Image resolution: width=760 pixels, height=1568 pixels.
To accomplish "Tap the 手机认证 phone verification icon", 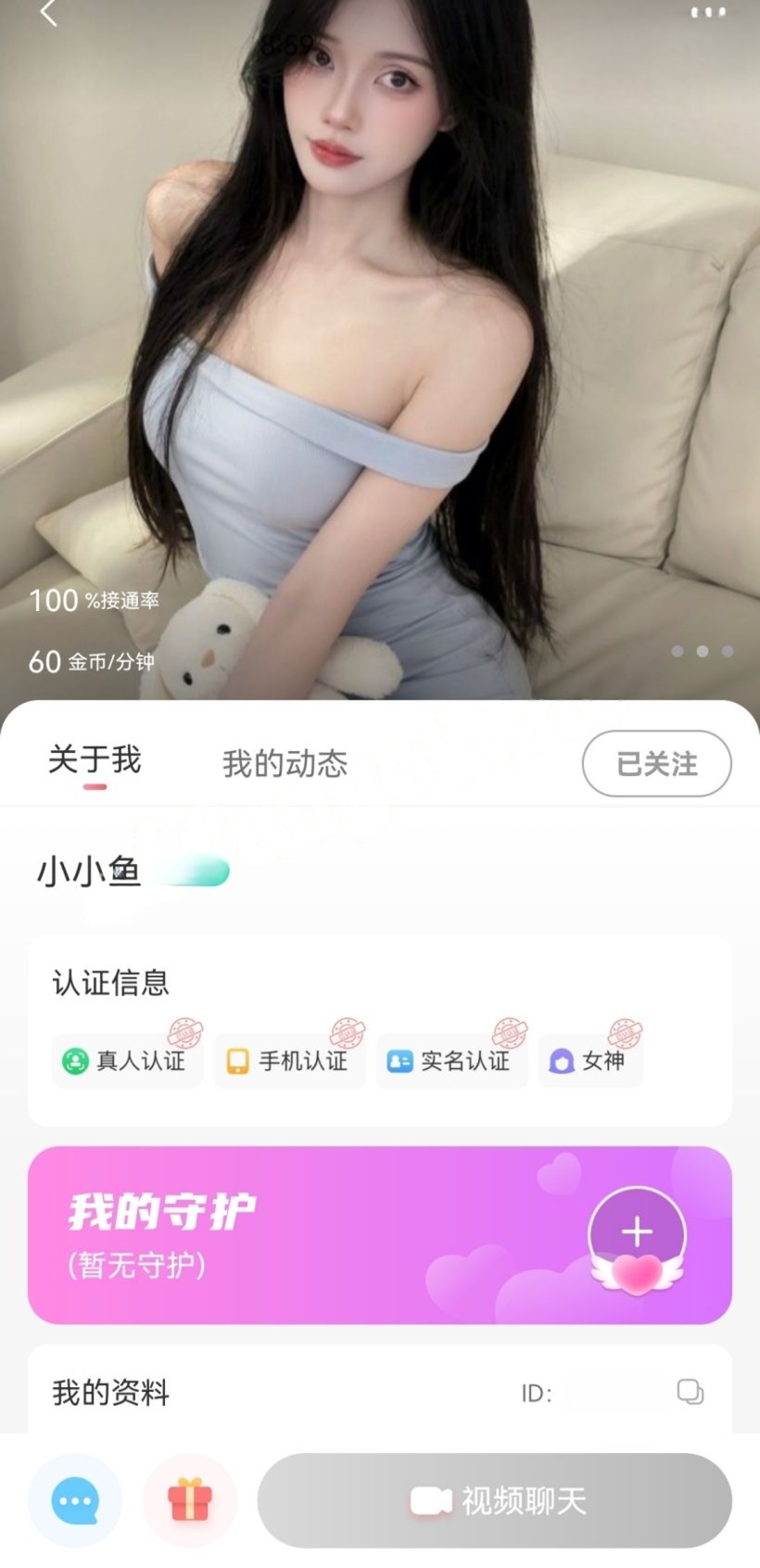I will 237,1061.
